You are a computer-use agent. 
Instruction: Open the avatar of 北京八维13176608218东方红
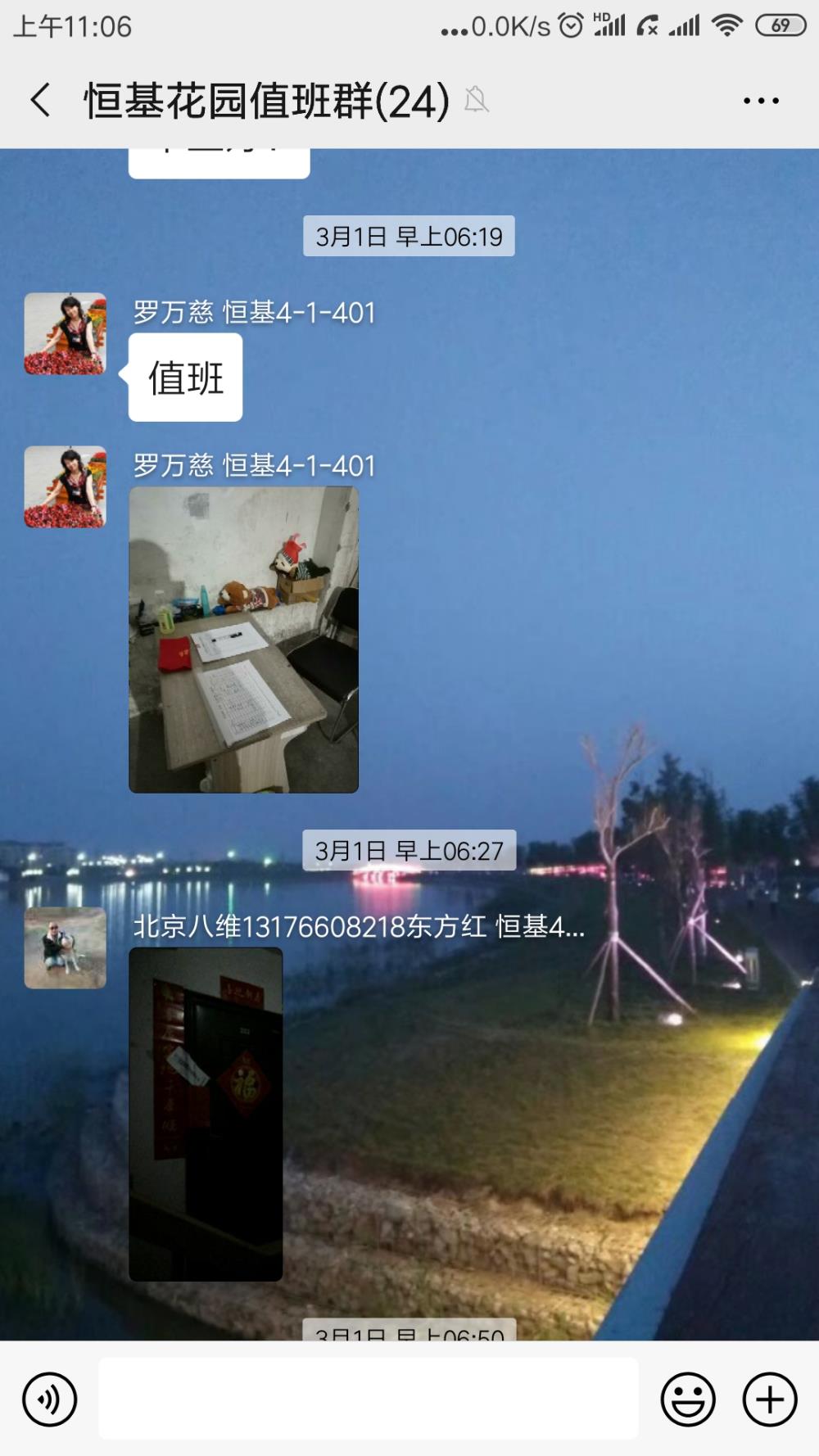coord(66,947)
